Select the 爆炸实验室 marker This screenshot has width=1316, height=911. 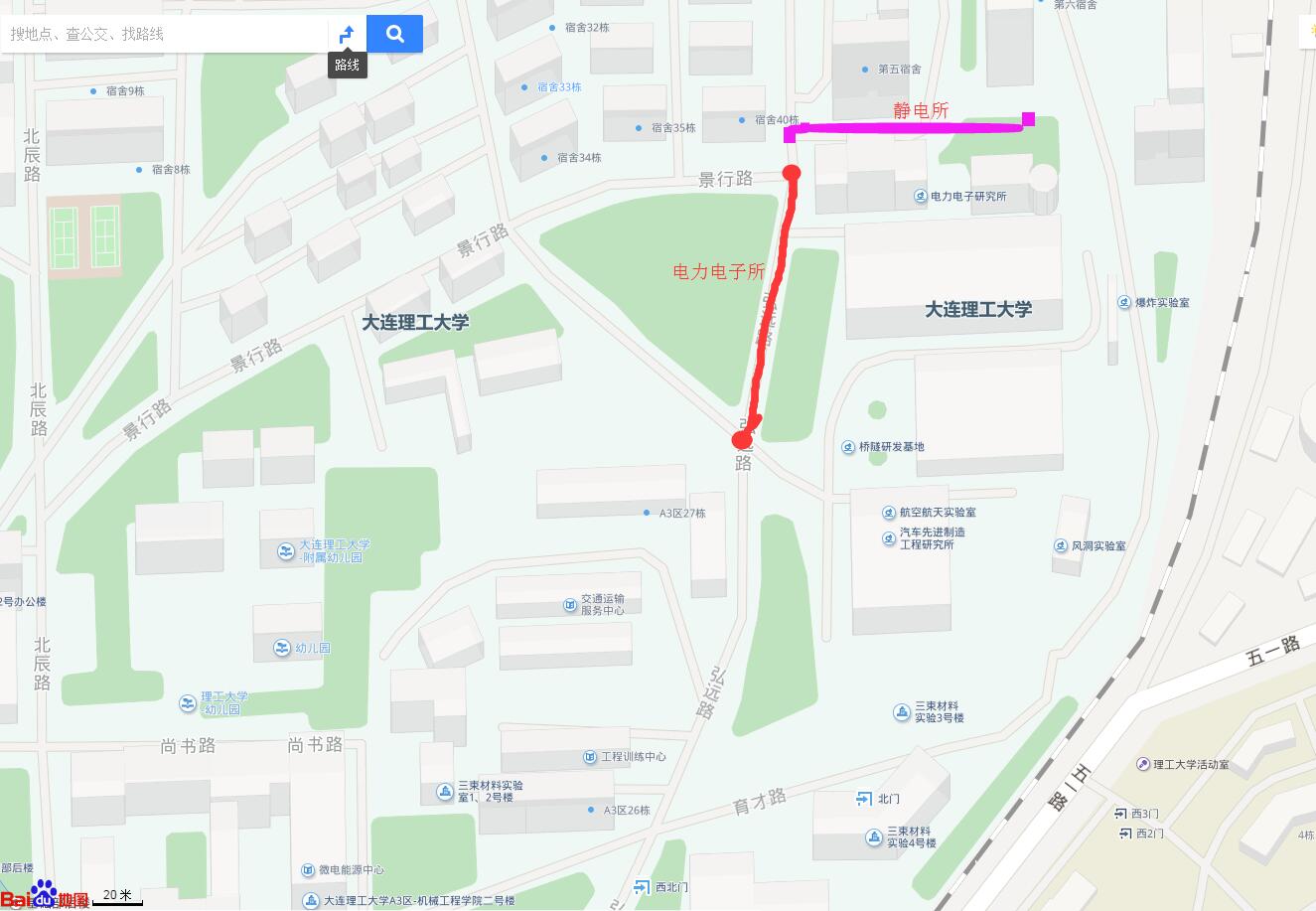[1124, 302]
